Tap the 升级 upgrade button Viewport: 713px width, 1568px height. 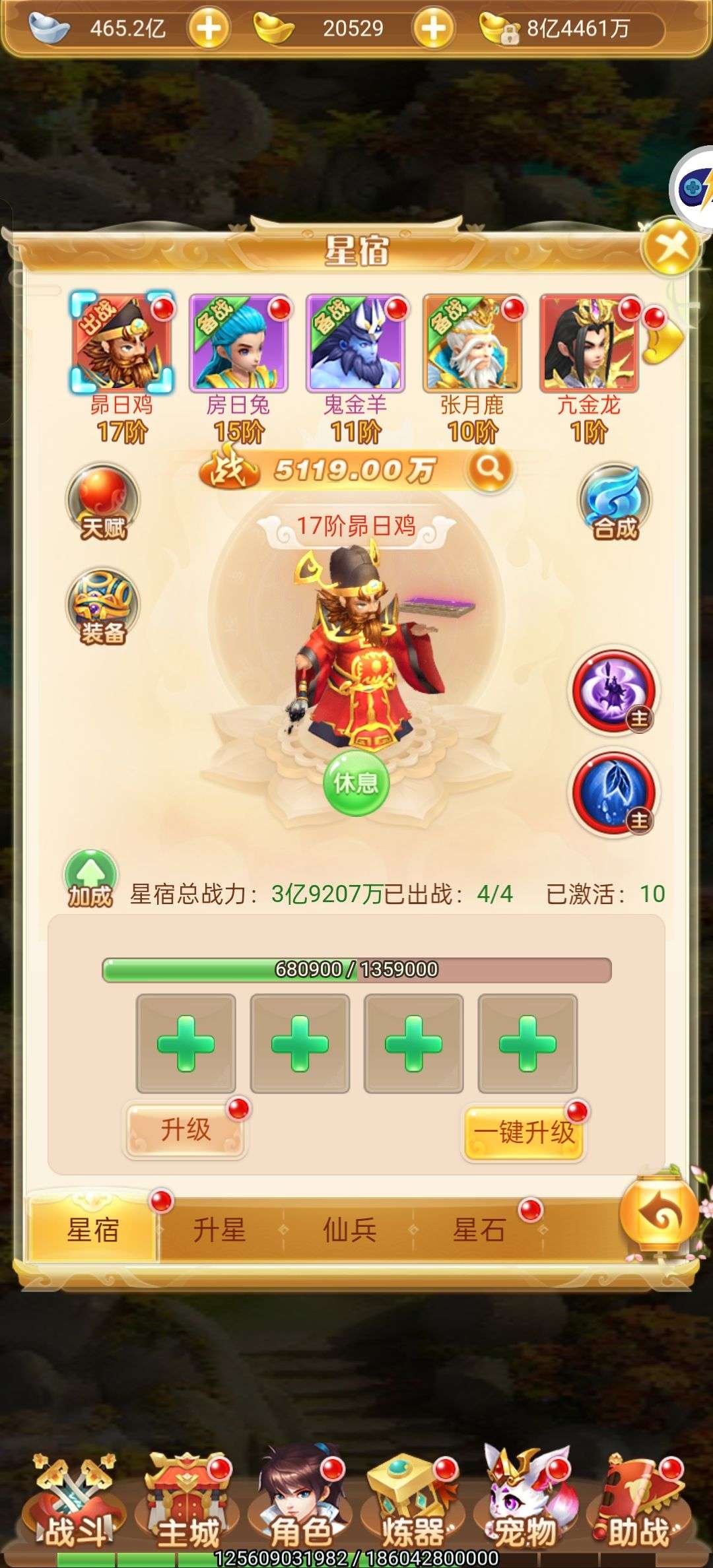click(186, 1129)
